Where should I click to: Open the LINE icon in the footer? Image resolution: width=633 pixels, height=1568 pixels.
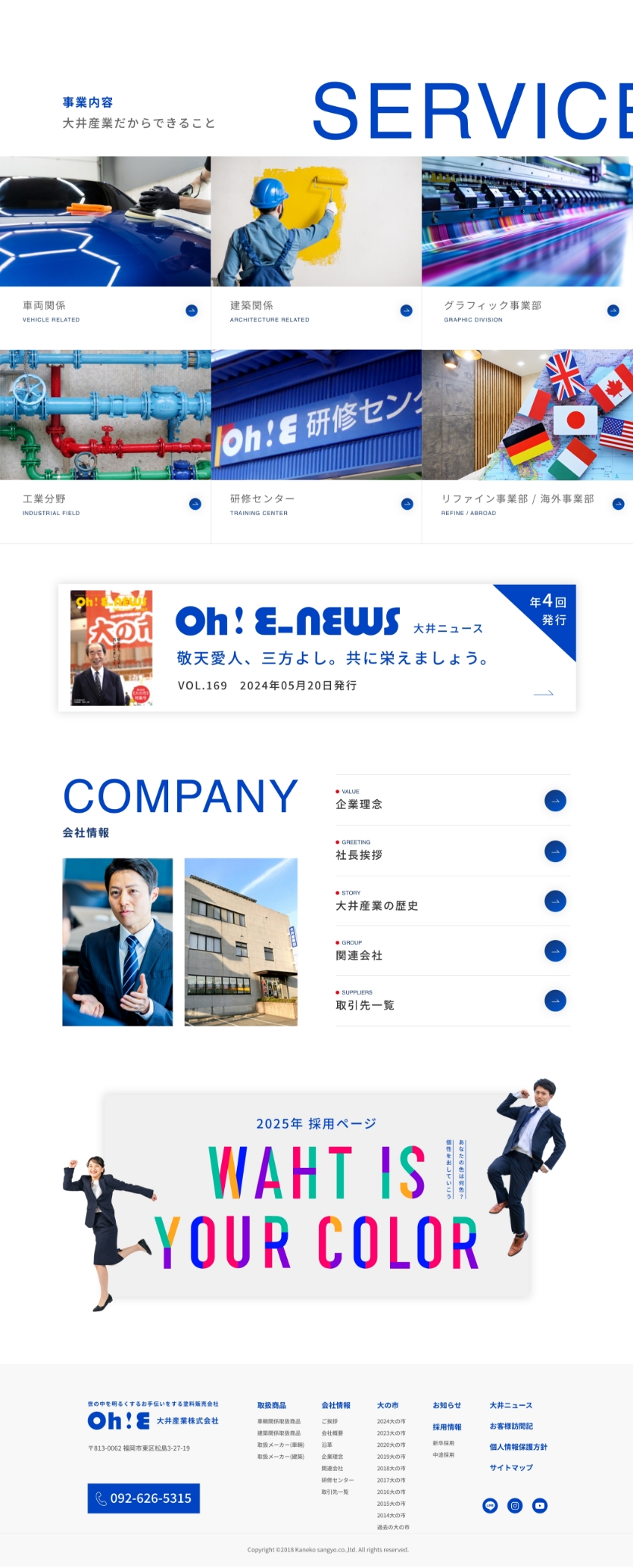click(490, 1506)
